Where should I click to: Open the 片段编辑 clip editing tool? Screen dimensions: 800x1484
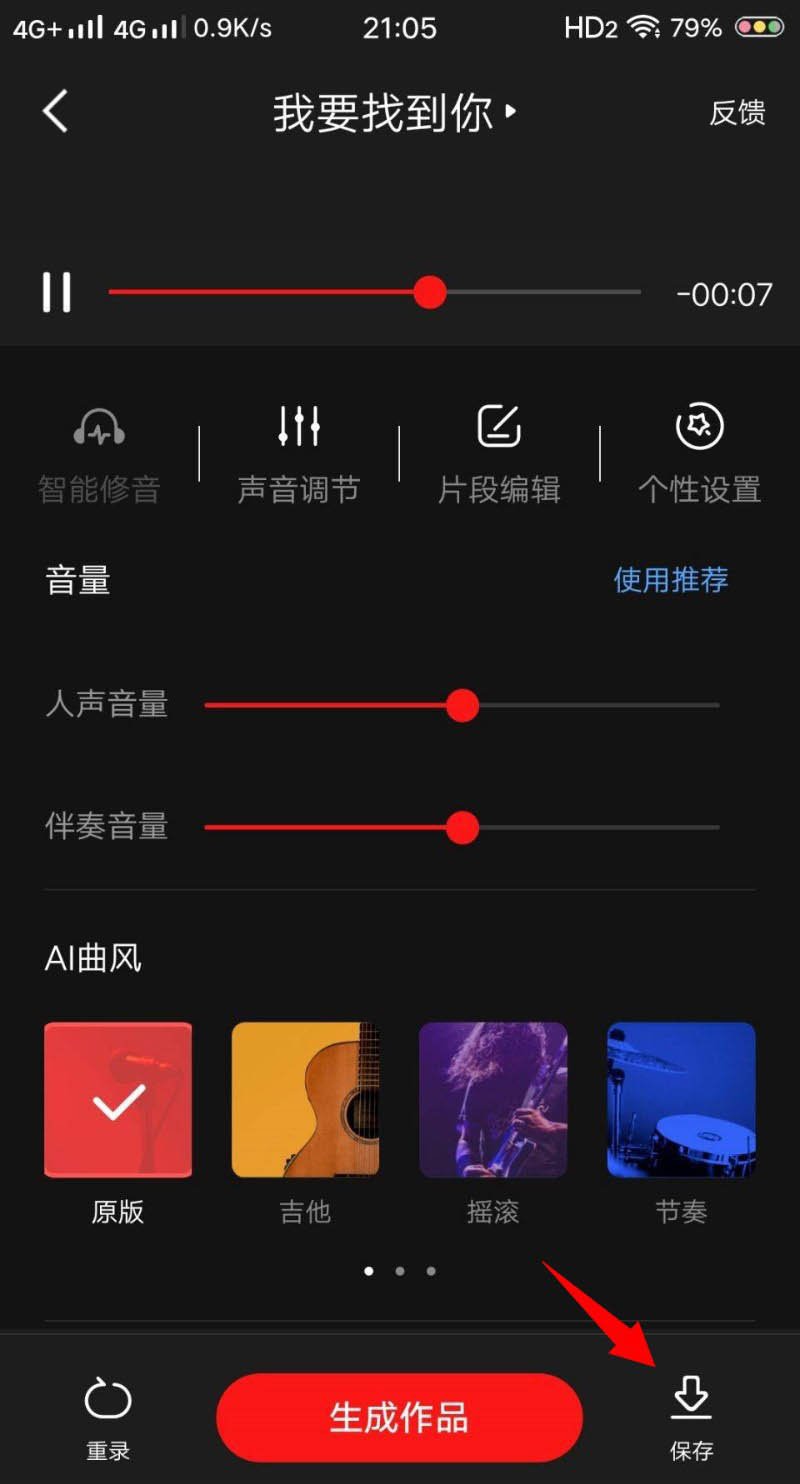click(498, 450)
